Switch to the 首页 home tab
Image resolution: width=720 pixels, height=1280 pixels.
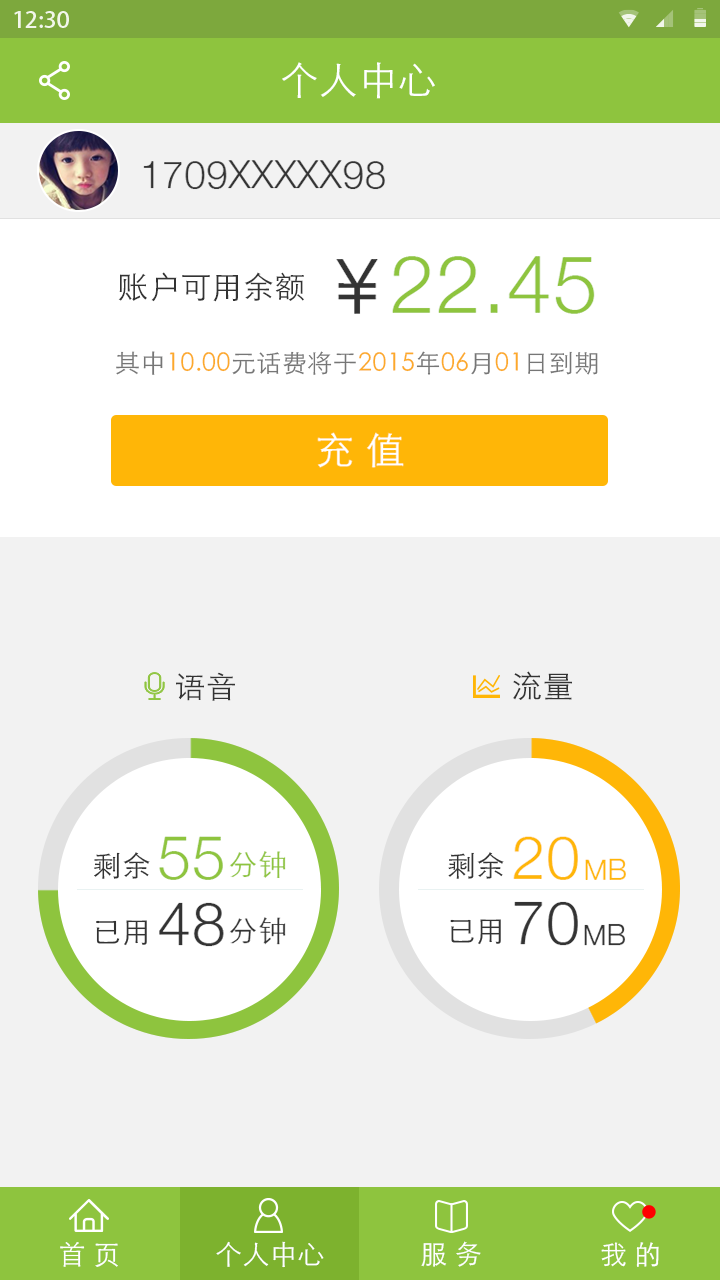[89, 1233]
